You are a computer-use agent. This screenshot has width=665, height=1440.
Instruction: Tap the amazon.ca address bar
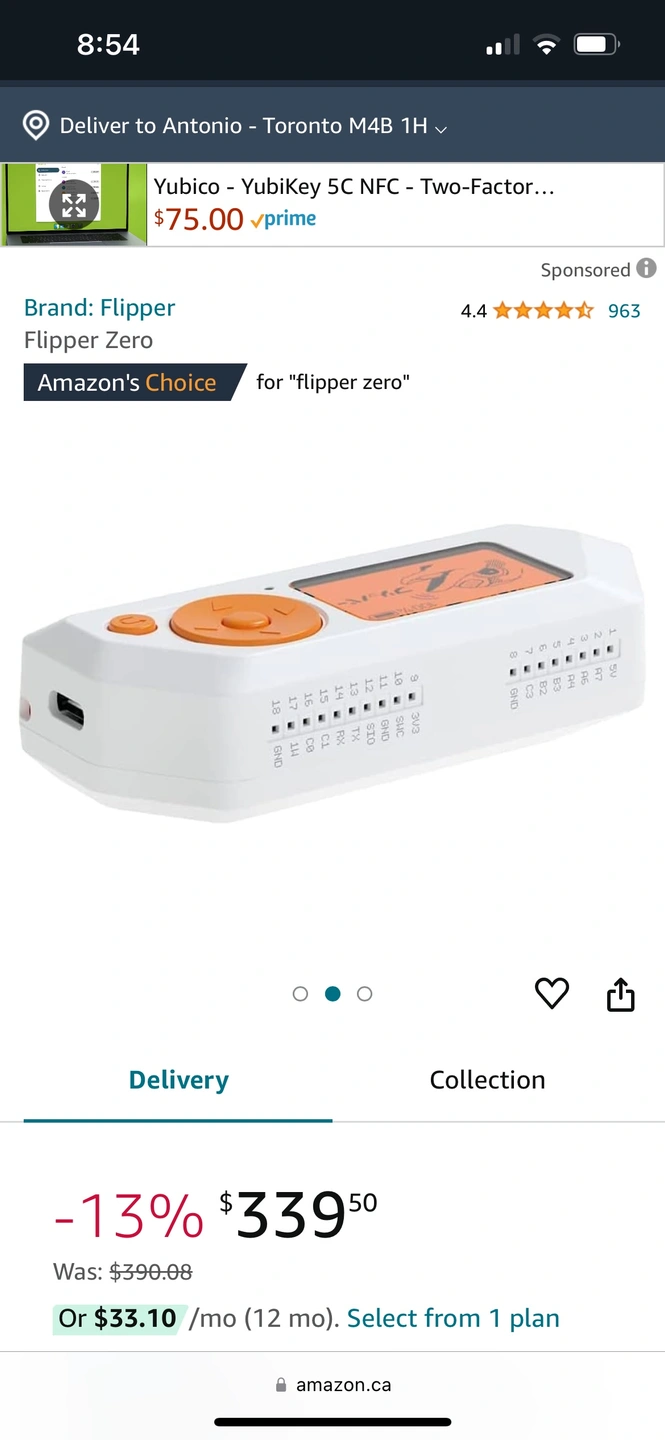[333, 1385]
